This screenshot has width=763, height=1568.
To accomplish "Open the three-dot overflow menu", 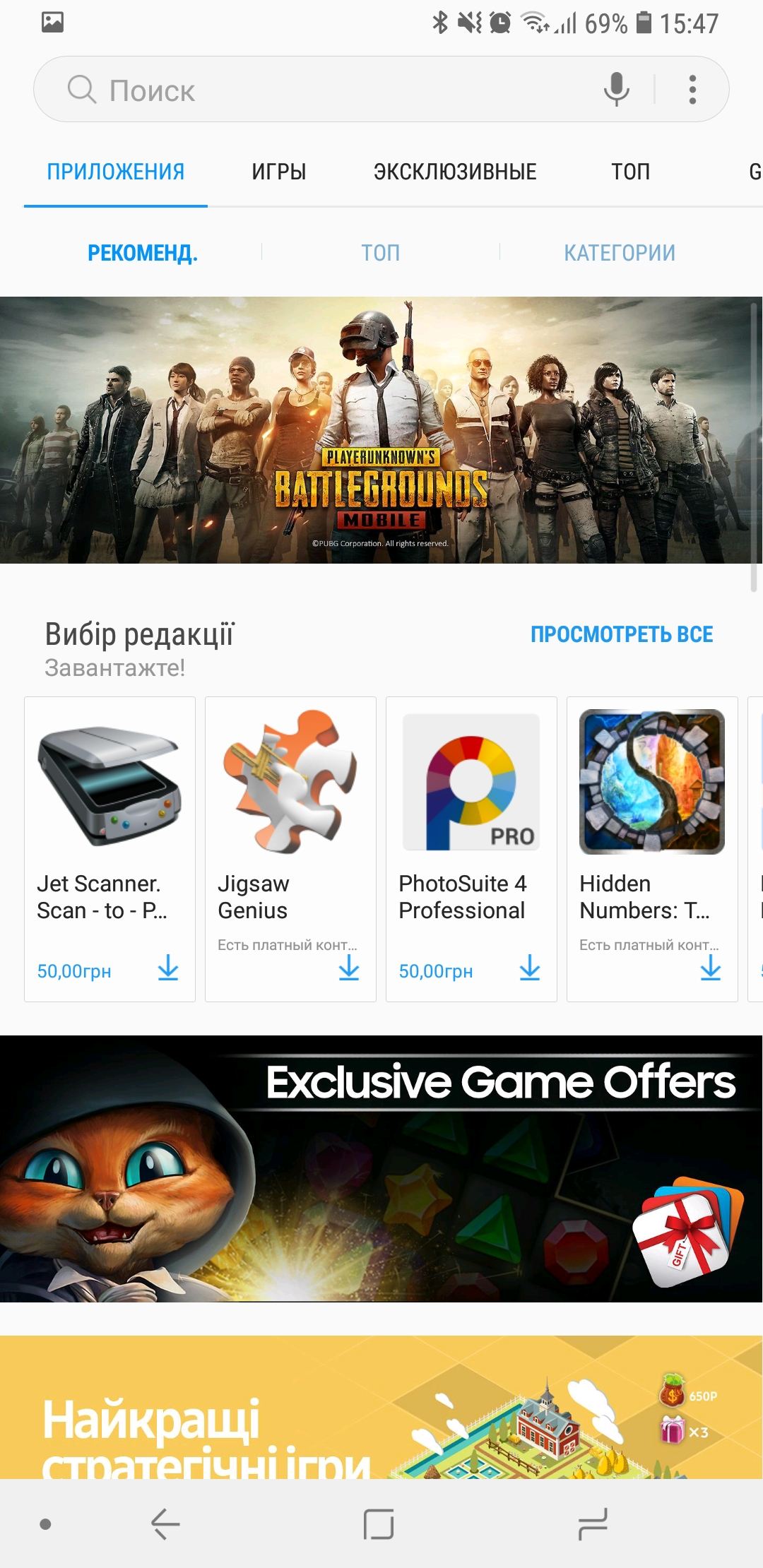I will pyautogui.click(x=692, y=90).
